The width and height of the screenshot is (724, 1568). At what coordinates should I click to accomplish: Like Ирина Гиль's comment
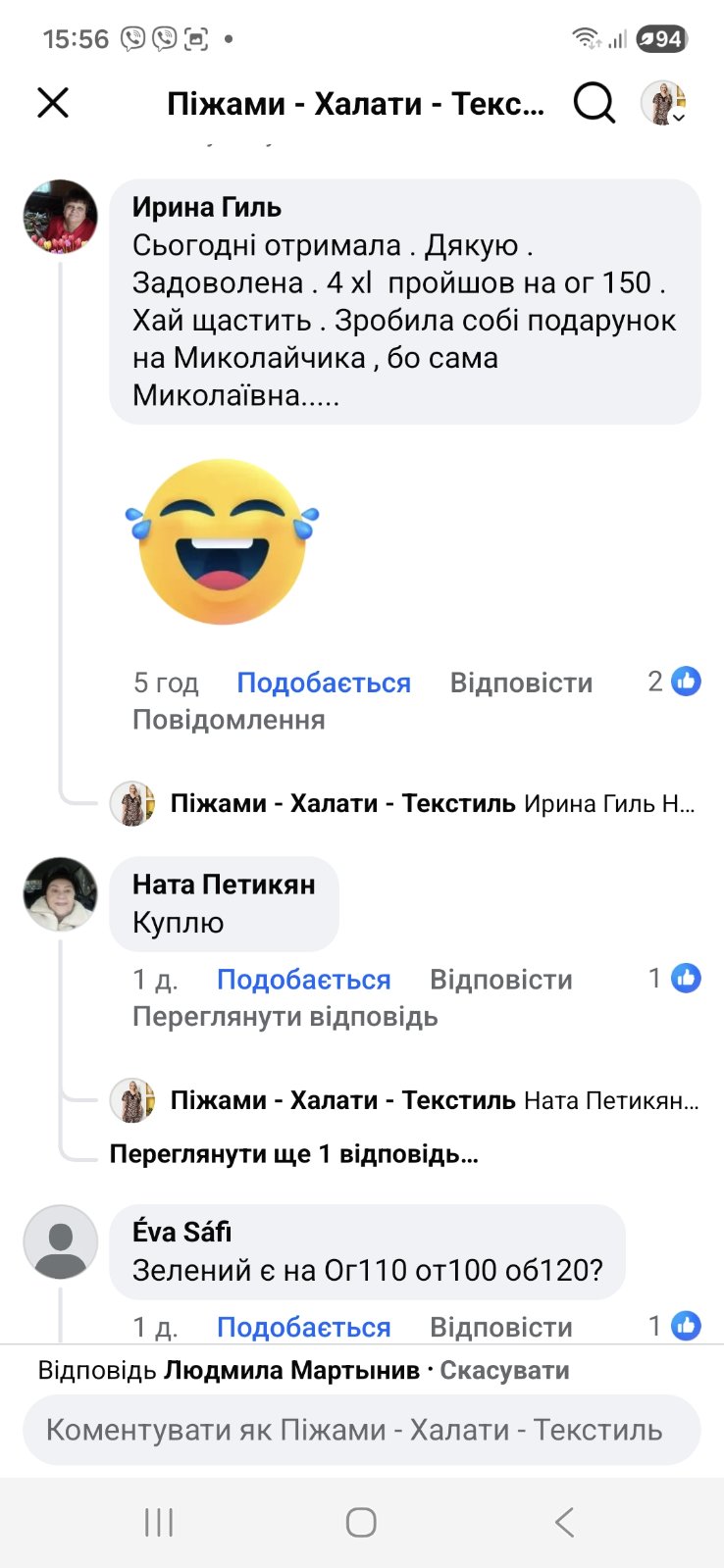coord(323,683)
